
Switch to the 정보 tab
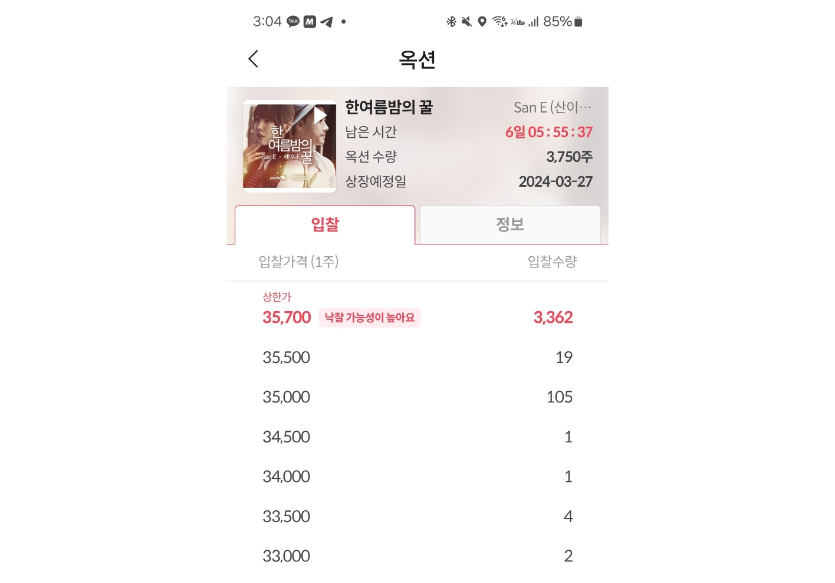[x=510, y=225]
